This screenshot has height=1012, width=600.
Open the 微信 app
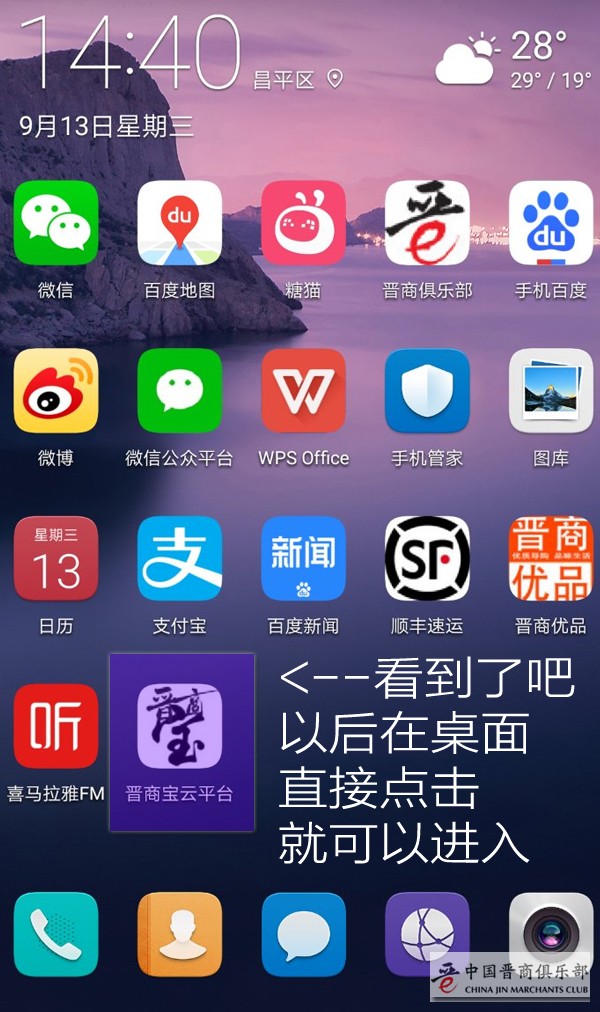coord(56,223)
